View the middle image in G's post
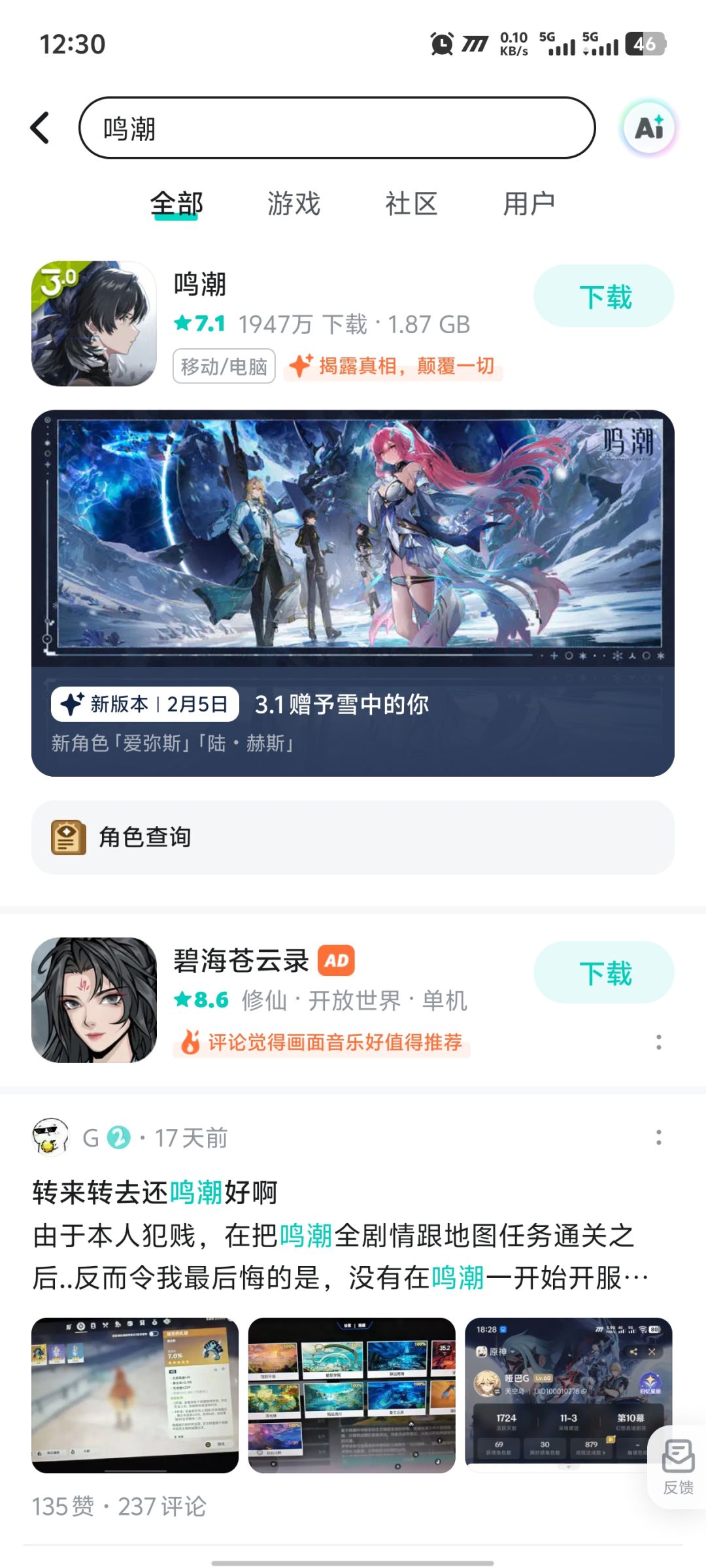This screenshot has height=1568, width=706. pos(352,1395)
